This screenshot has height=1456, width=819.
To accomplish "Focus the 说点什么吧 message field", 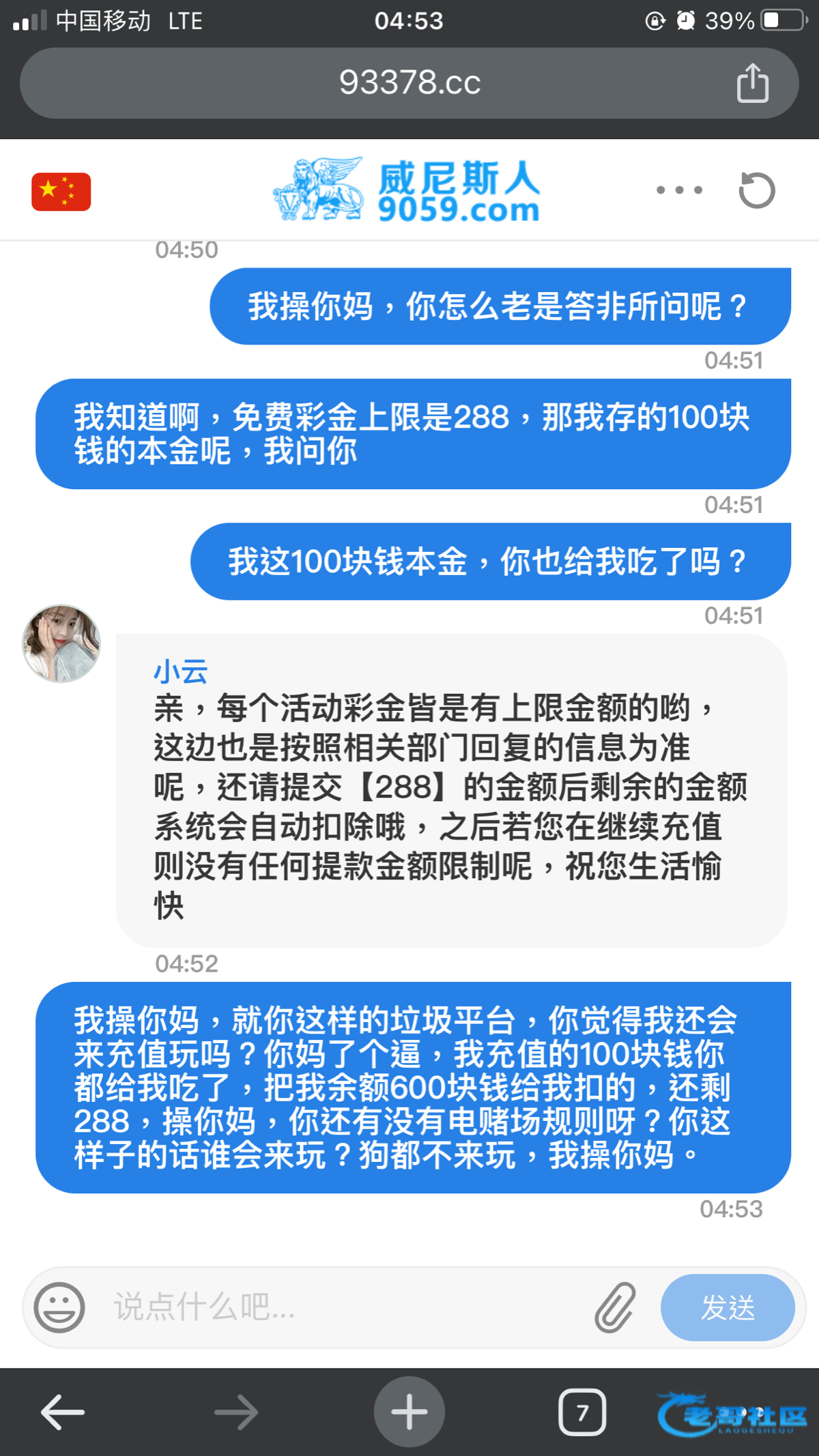I will click(341, 1307).
